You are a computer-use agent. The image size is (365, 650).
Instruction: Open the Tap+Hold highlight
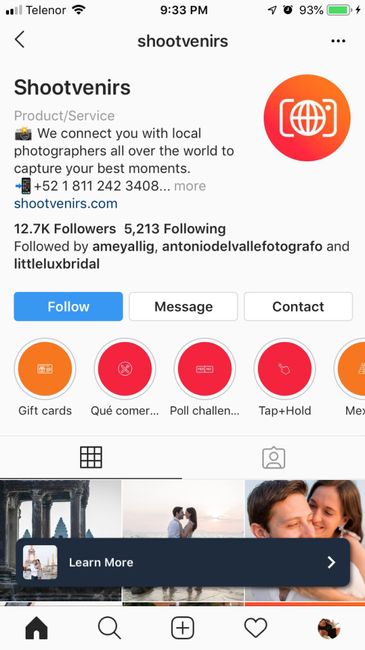285,369
